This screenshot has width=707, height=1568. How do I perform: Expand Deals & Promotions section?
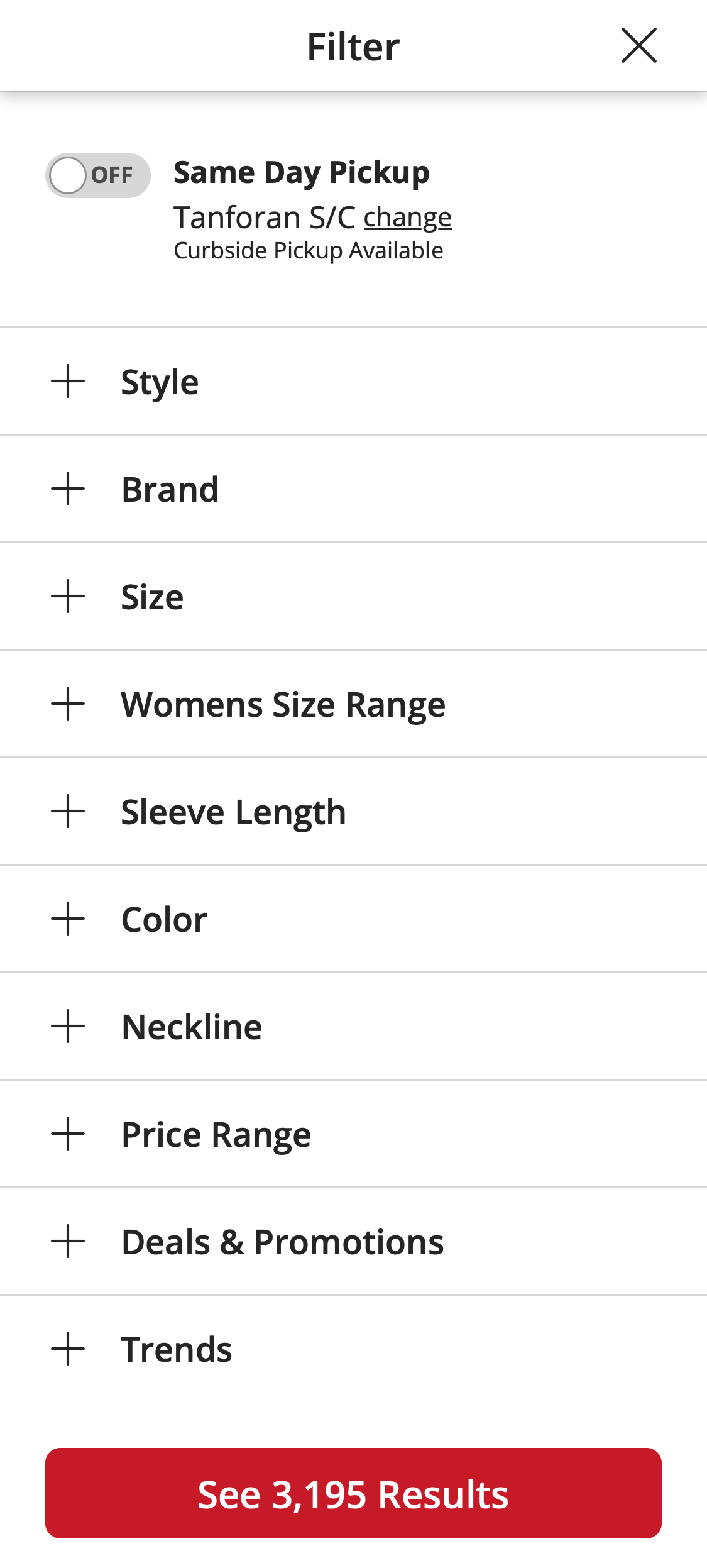pos(282,1241)
